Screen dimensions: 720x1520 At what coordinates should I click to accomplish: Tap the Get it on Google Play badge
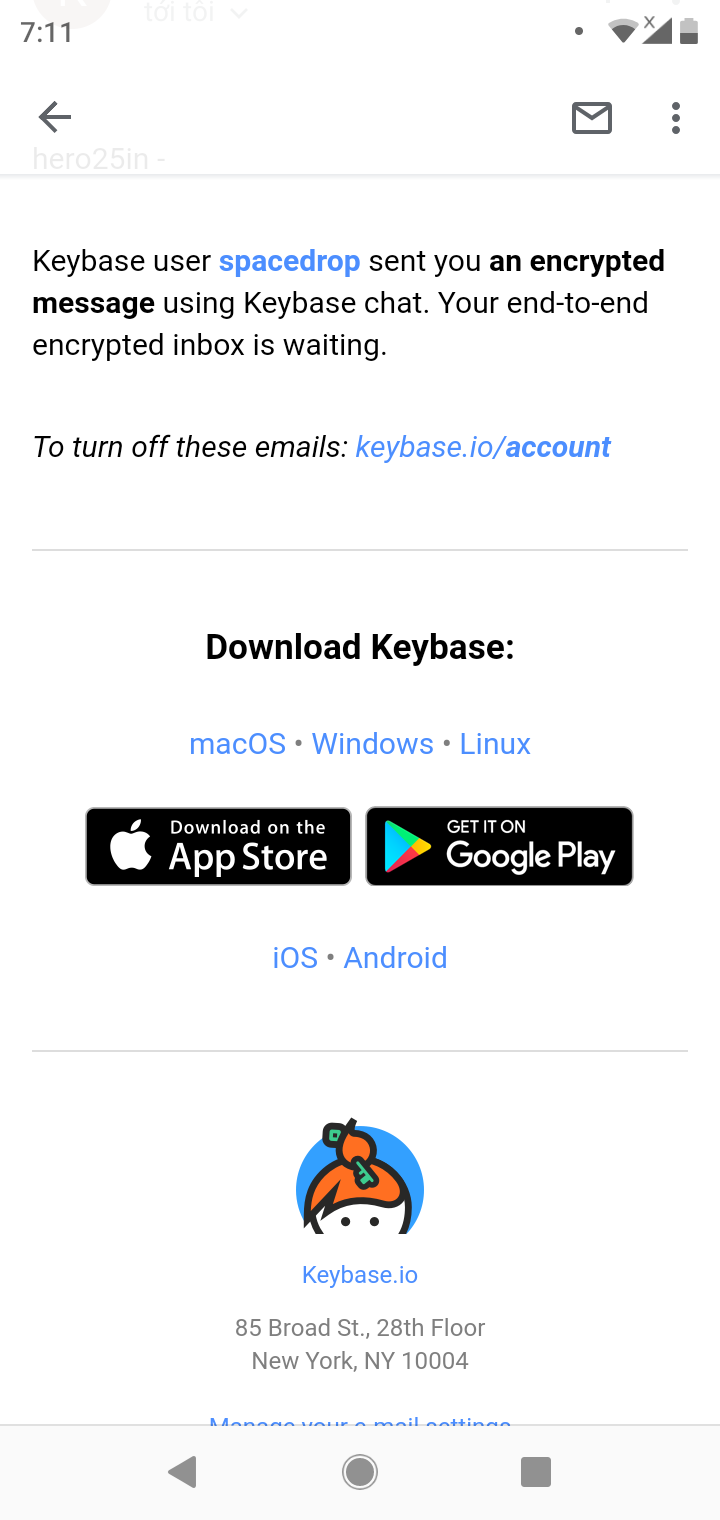499,846
